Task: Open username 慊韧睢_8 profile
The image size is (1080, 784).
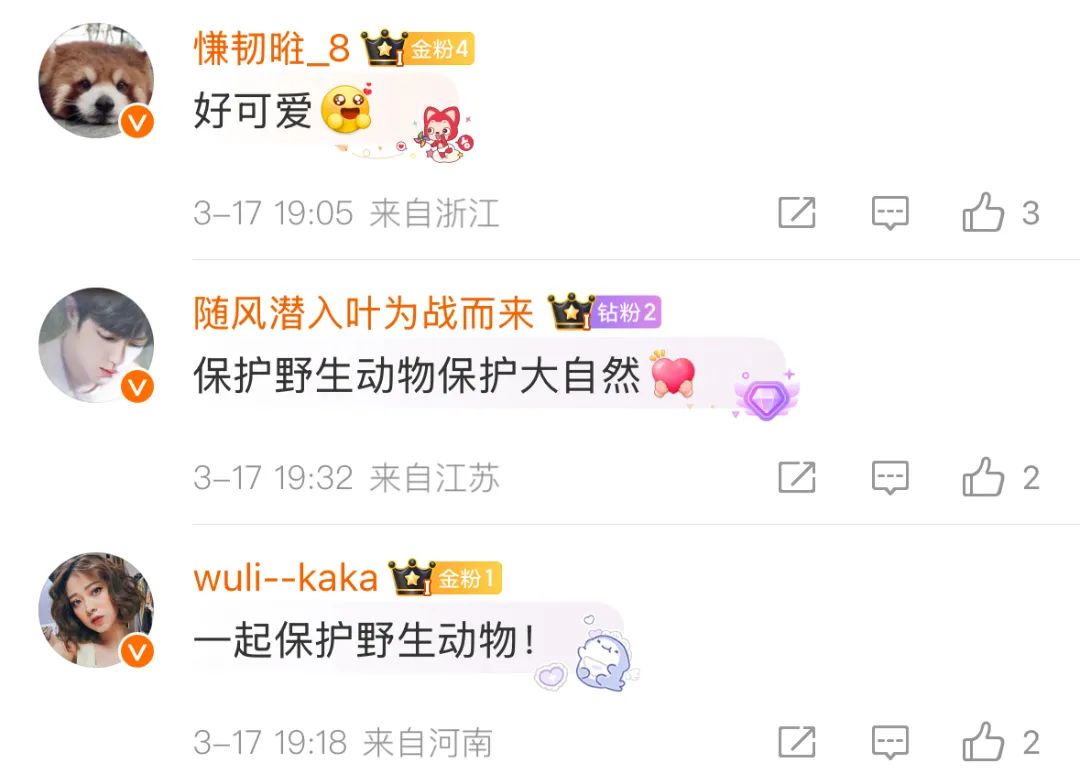Action: pyautogui.click(x=272, y=49)
